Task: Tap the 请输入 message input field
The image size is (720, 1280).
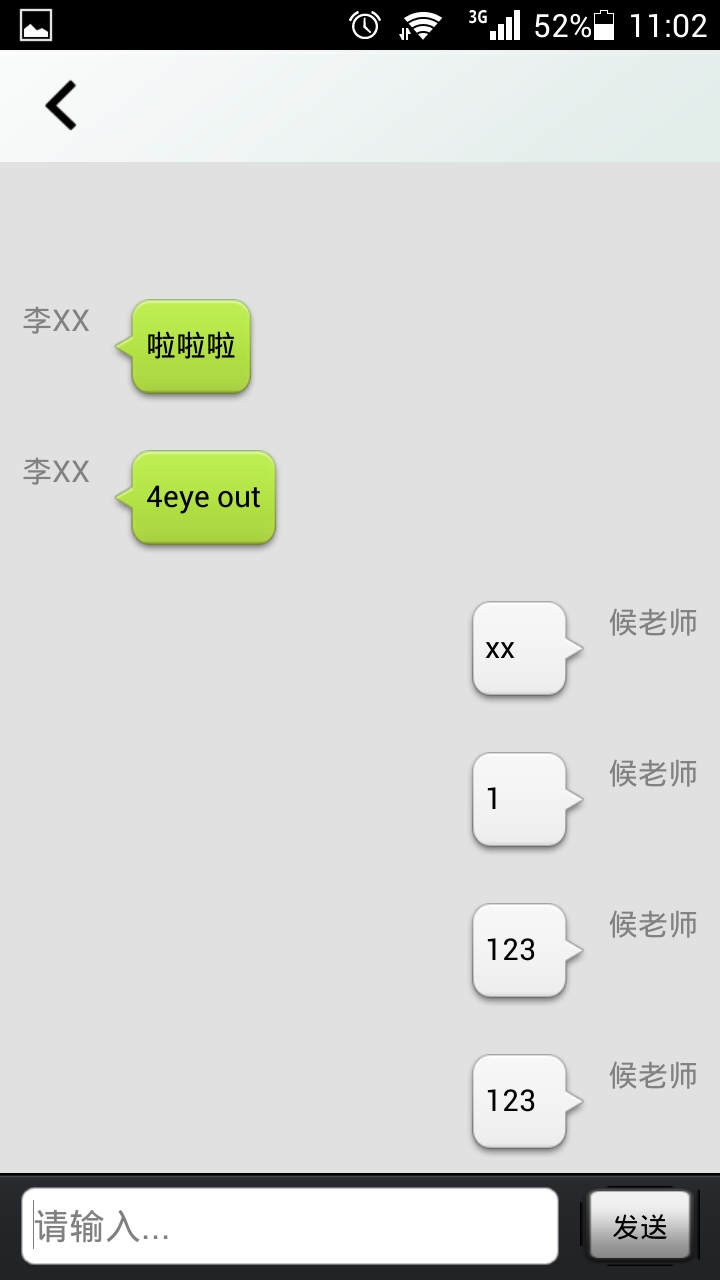Action: 290,1224
